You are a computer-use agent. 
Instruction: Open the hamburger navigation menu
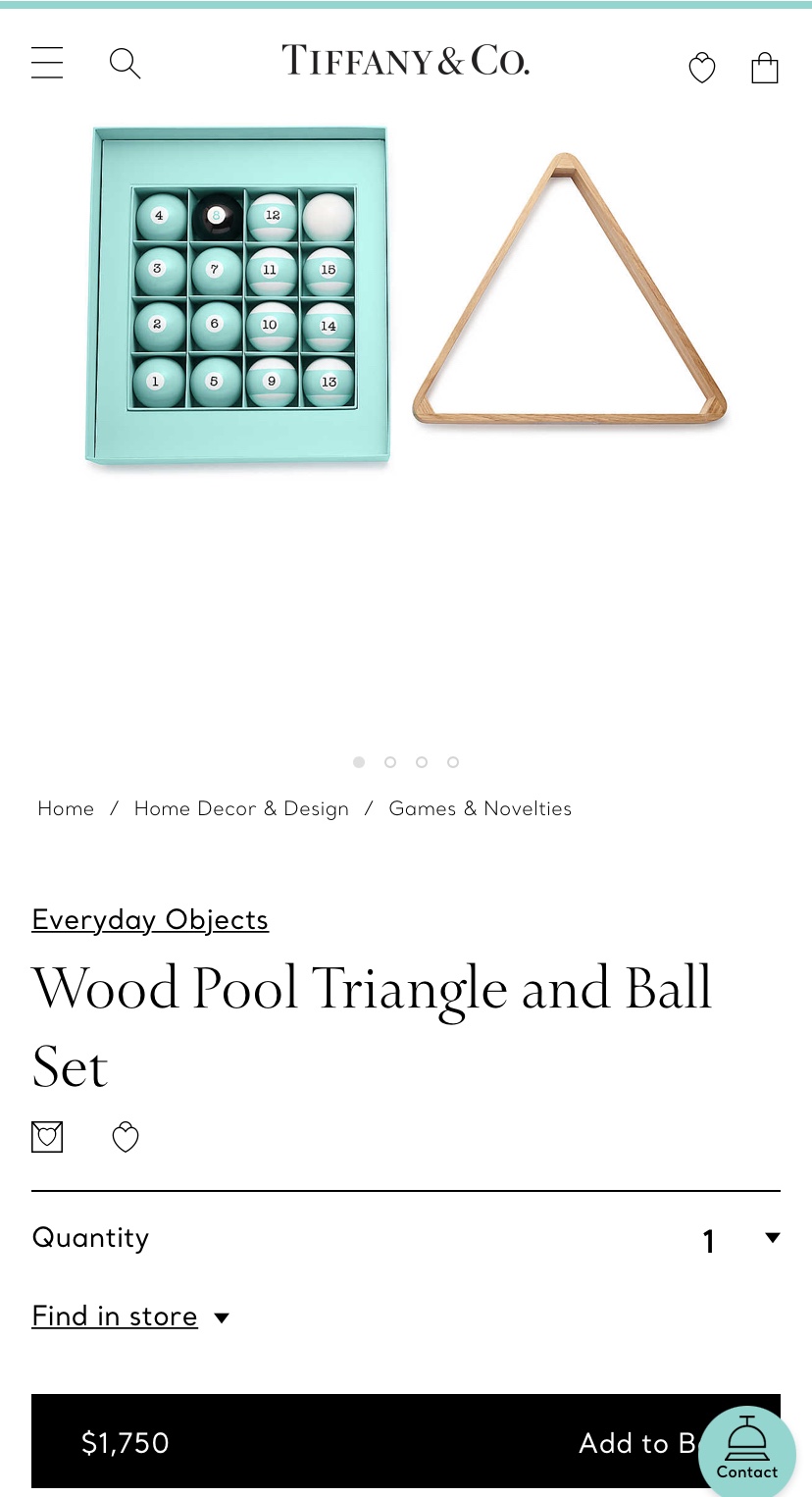click(47, 63)
